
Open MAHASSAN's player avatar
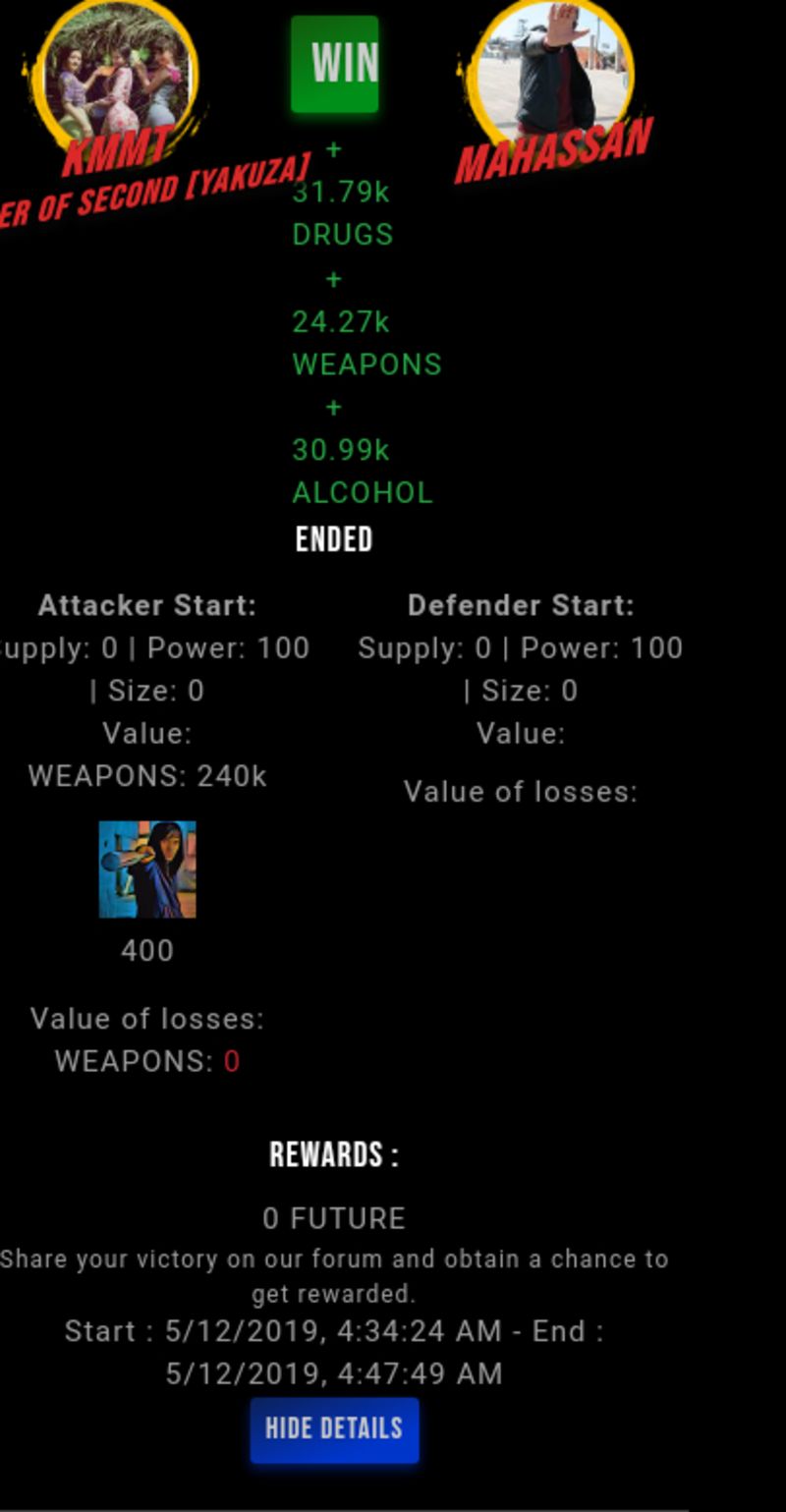click(552, 72)
